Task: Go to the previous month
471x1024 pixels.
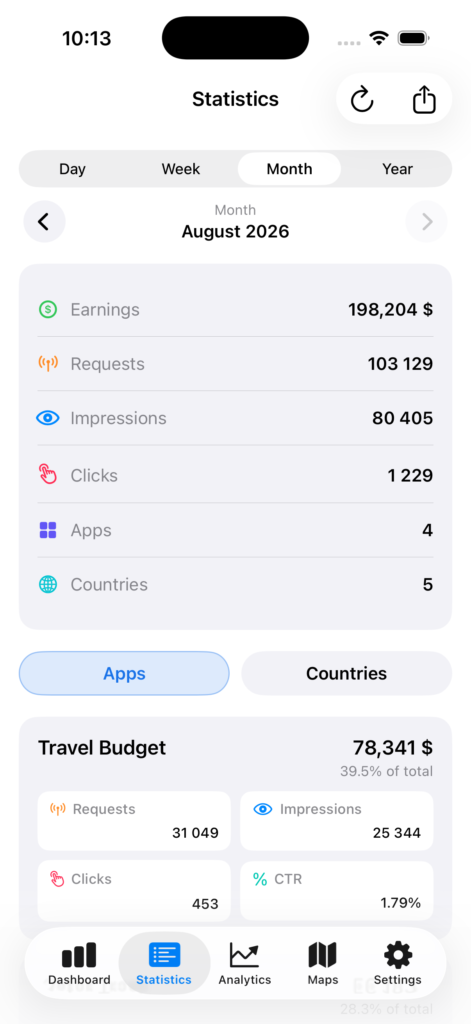Action: (x=44, y=222)
